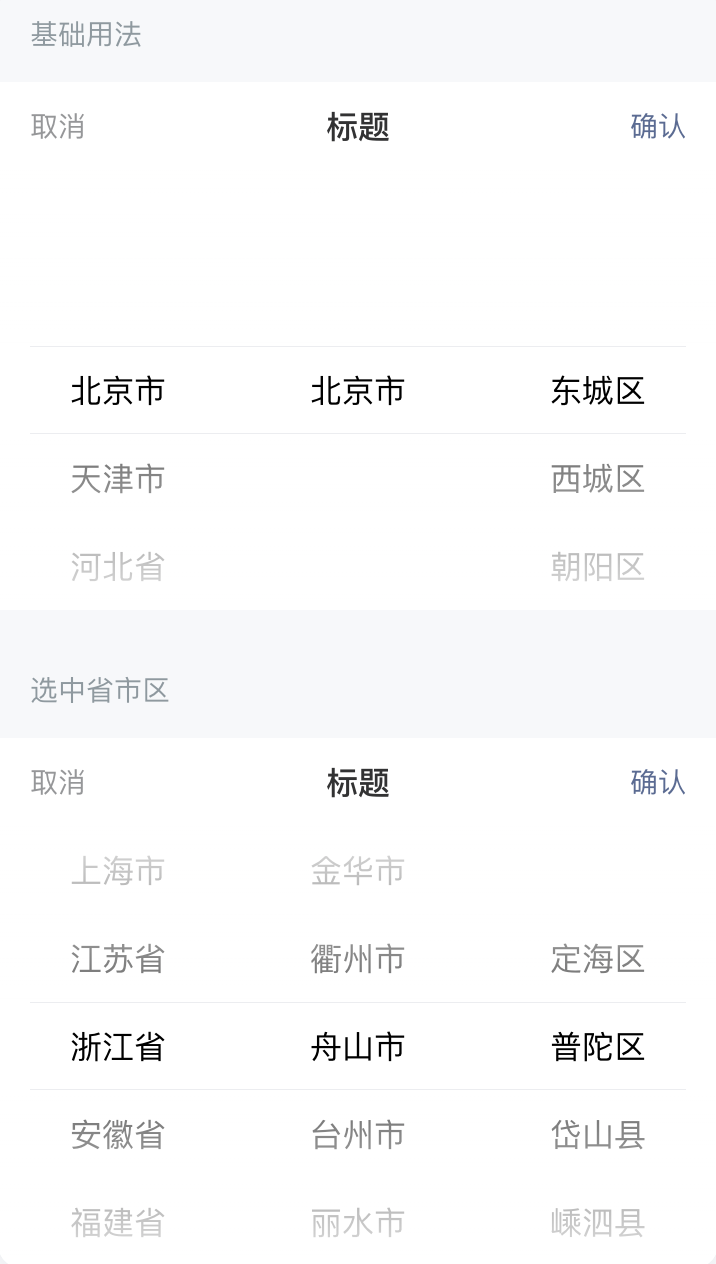Choose 江苏省 as the province

coord(118,959)
